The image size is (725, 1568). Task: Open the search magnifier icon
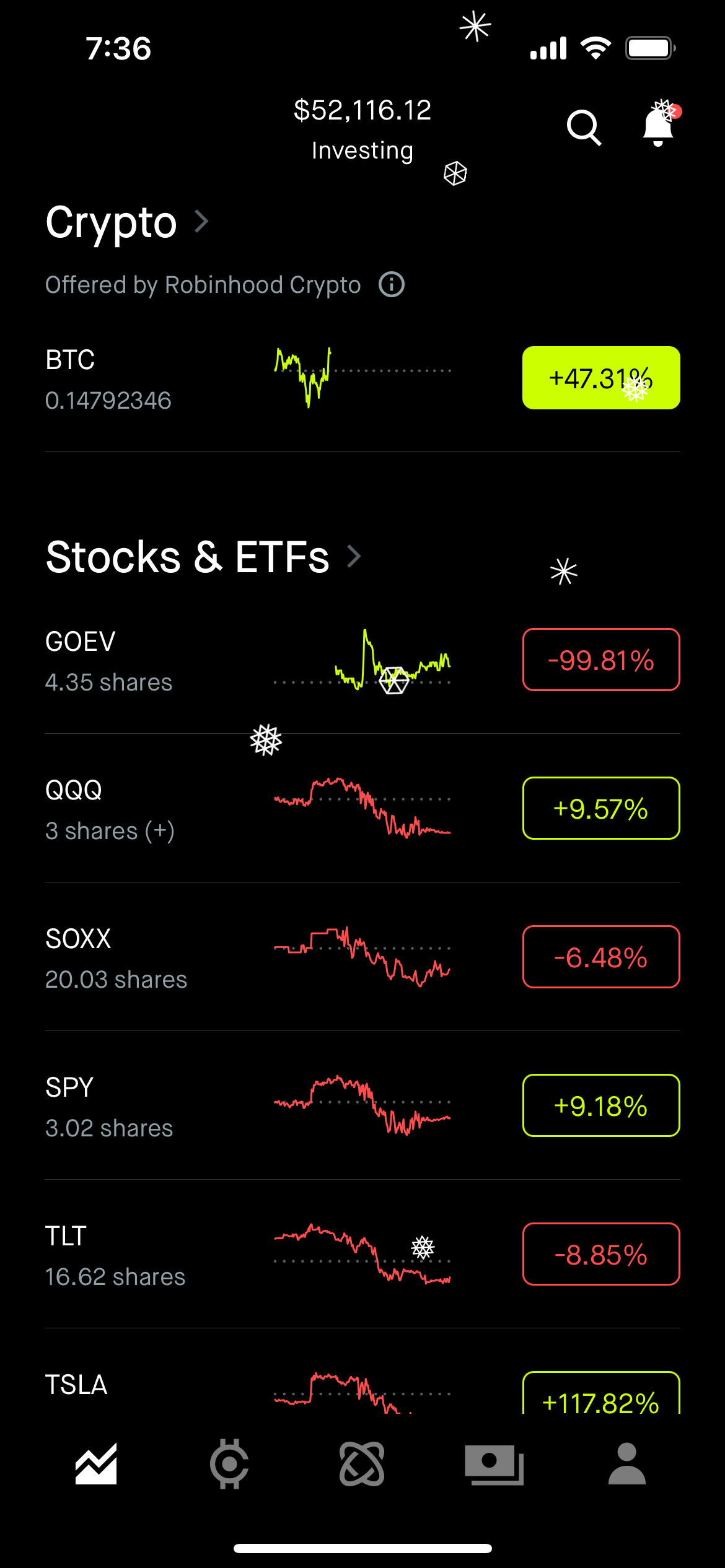[583, 128]
